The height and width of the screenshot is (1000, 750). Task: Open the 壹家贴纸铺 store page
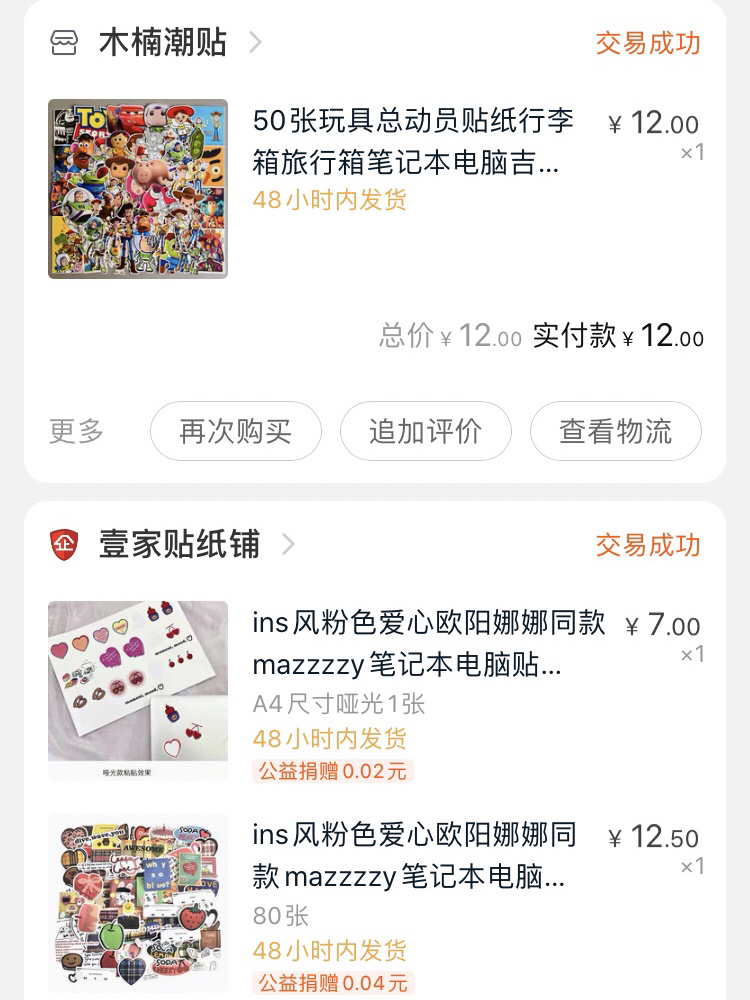[178, 545]
